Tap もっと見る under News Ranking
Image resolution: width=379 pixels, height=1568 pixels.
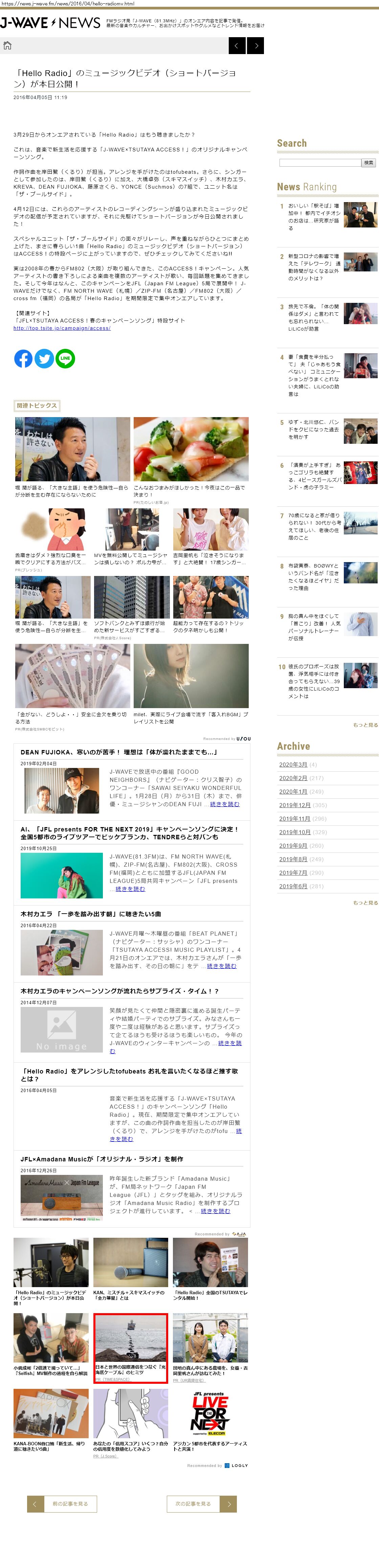pos(365,725)
